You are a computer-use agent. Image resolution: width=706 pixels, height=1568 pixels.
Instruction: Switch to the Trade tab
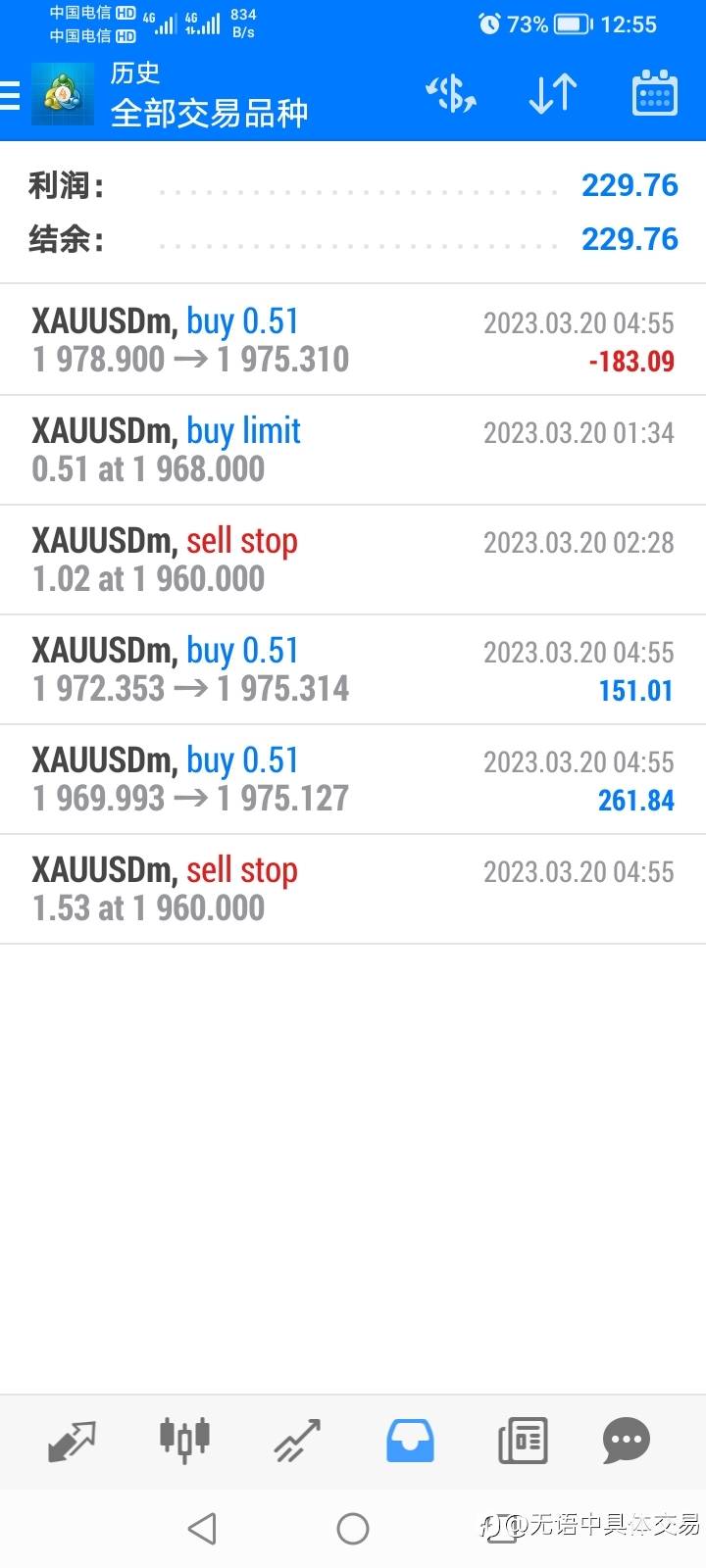click(297, 1442)
